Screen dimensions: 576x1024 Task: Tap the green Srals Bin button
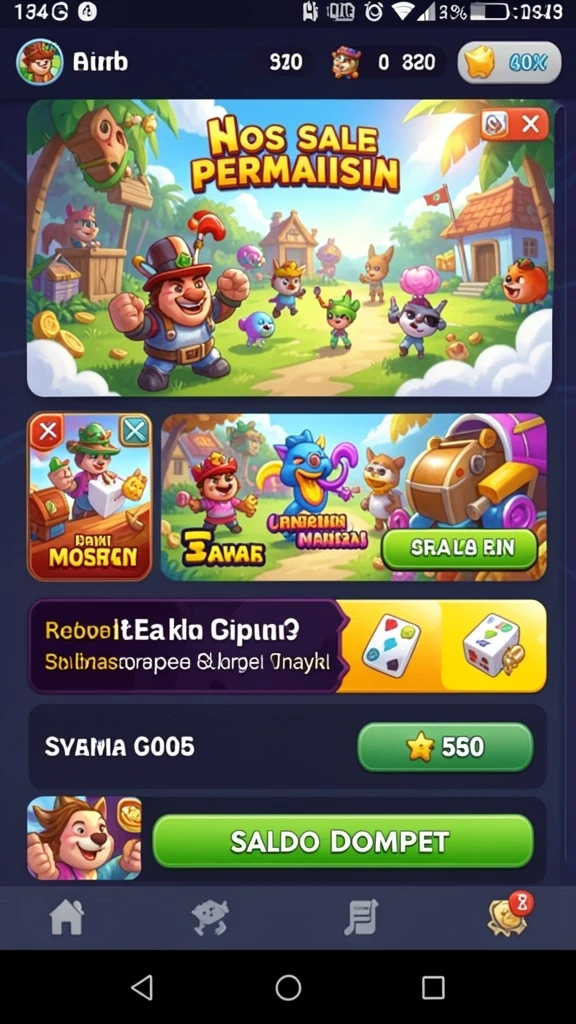[458, 550]
